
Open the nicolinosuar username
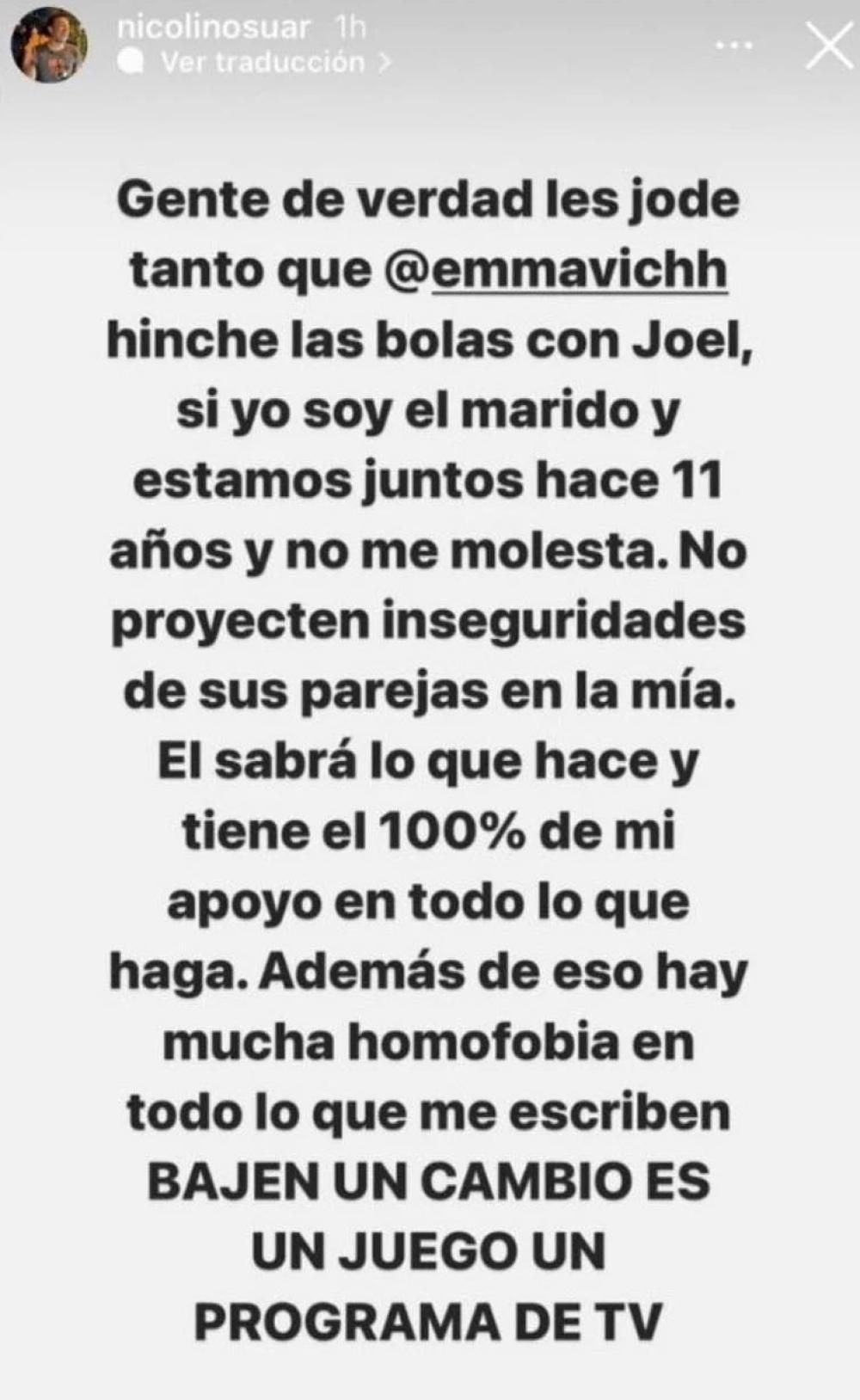pyautogui.click(x=213, y=28)
